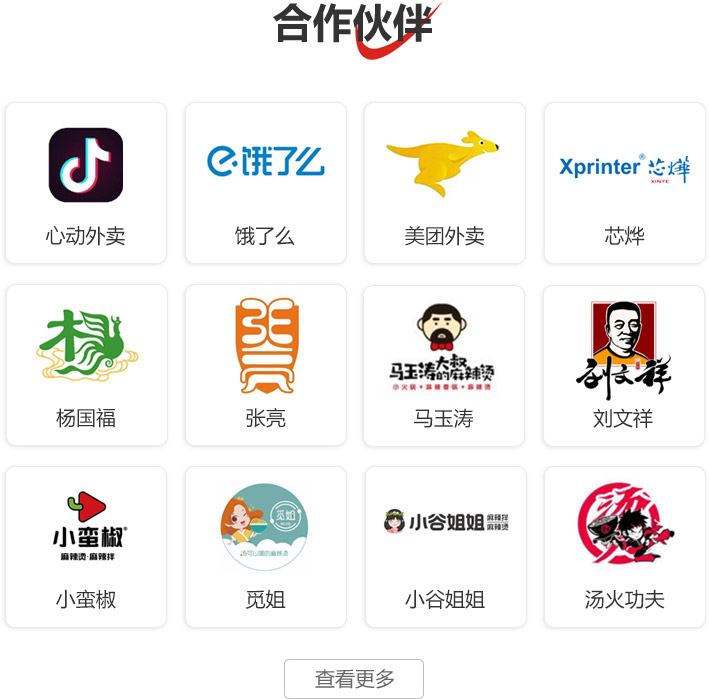Viewport: 709px width, 699px height.
Task: View the 杨国福 partner card
Action: coord(86,366)
